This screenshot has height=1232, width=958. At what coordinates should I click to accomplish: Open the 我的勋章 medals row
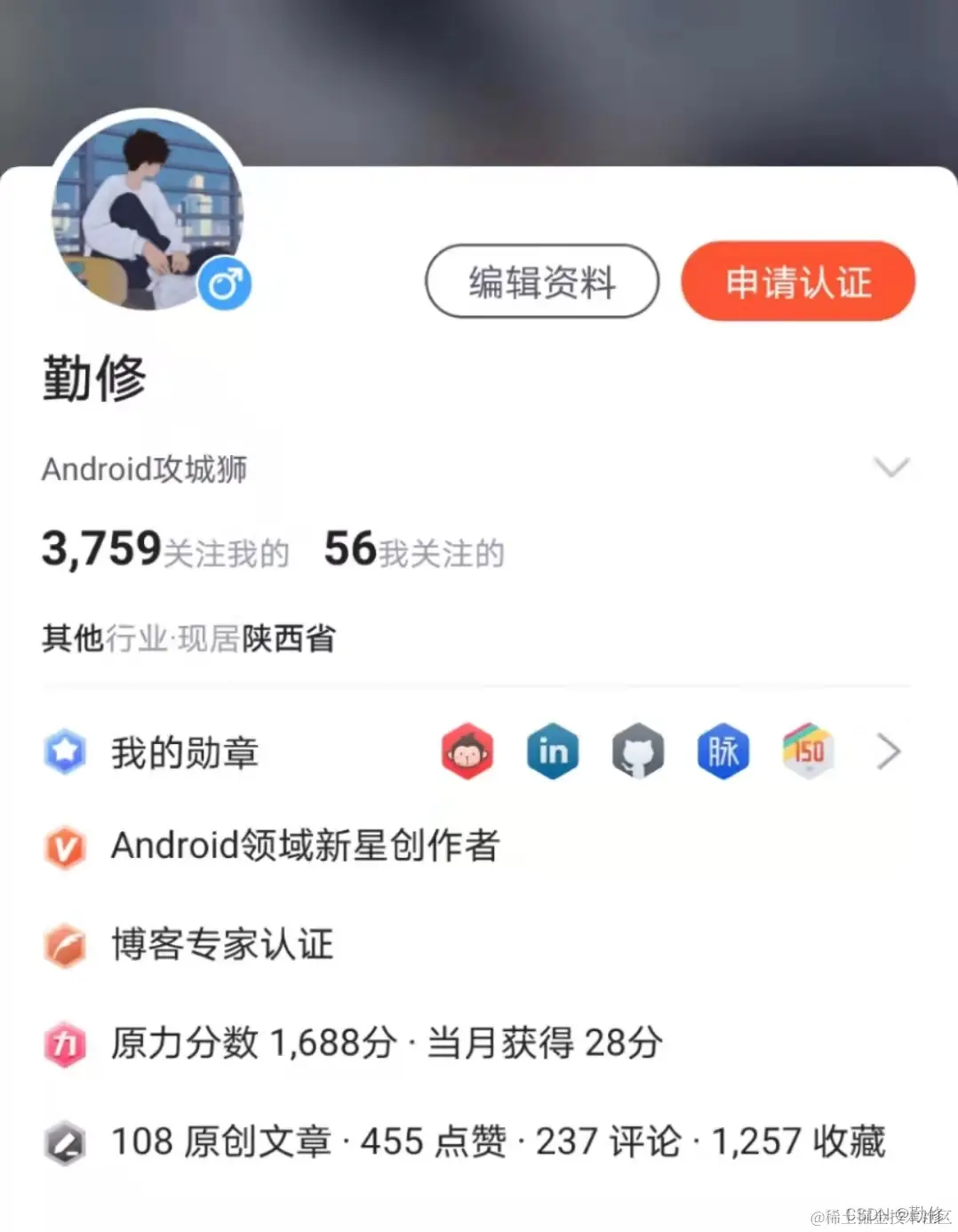click(x=184, y=753)
